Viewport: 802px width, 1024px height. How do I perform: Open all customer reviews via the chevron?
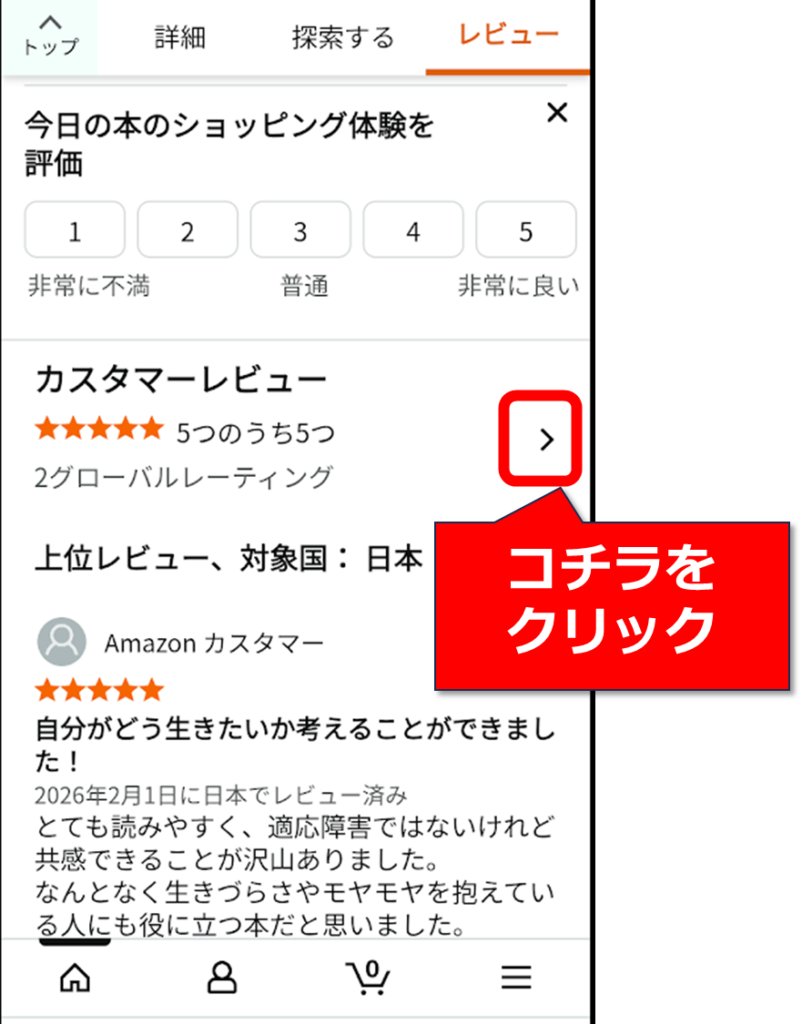[x=545, y=439]
